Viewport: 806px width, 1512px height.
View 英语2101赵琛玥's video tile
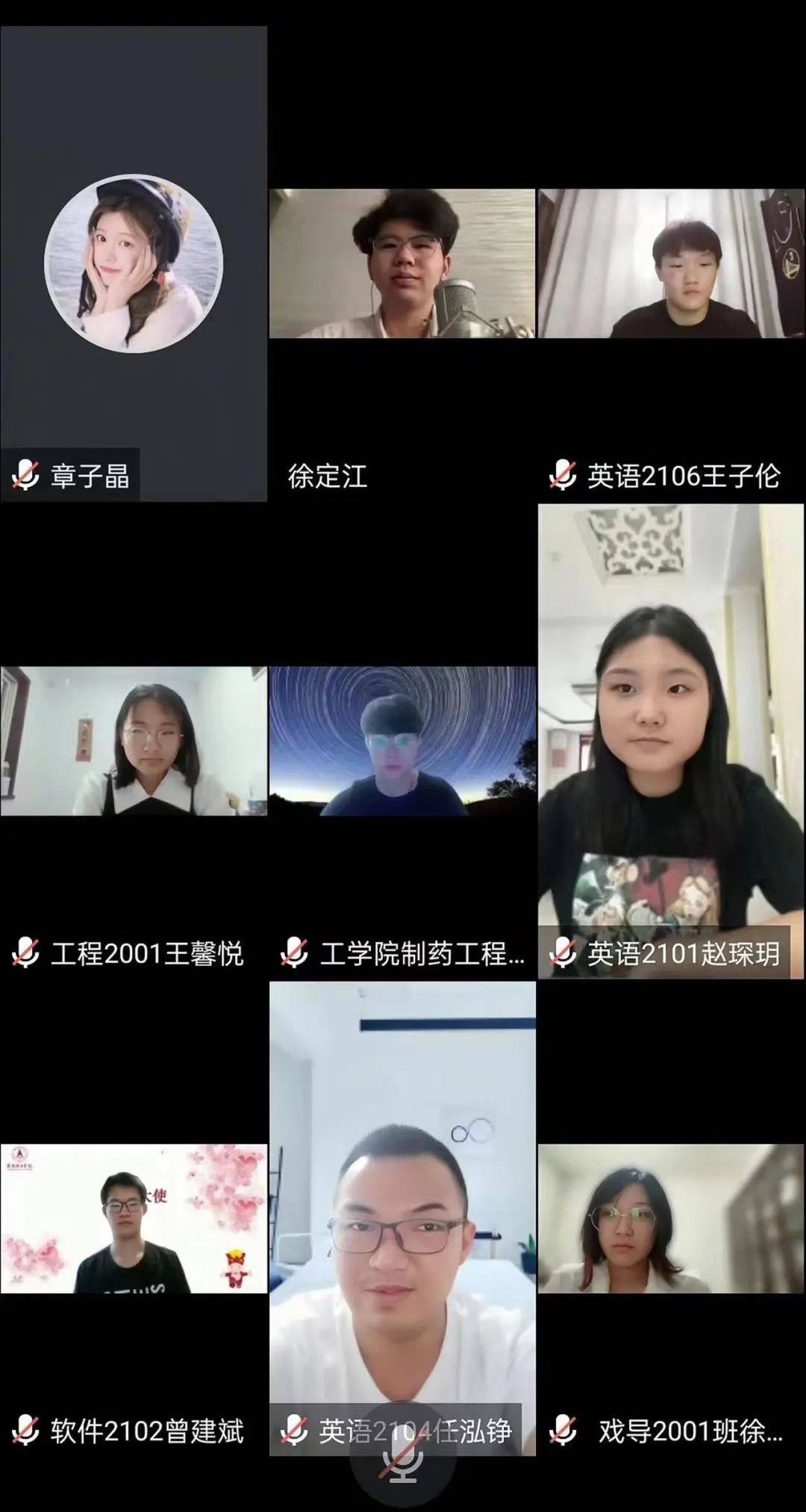pos(671,741)
